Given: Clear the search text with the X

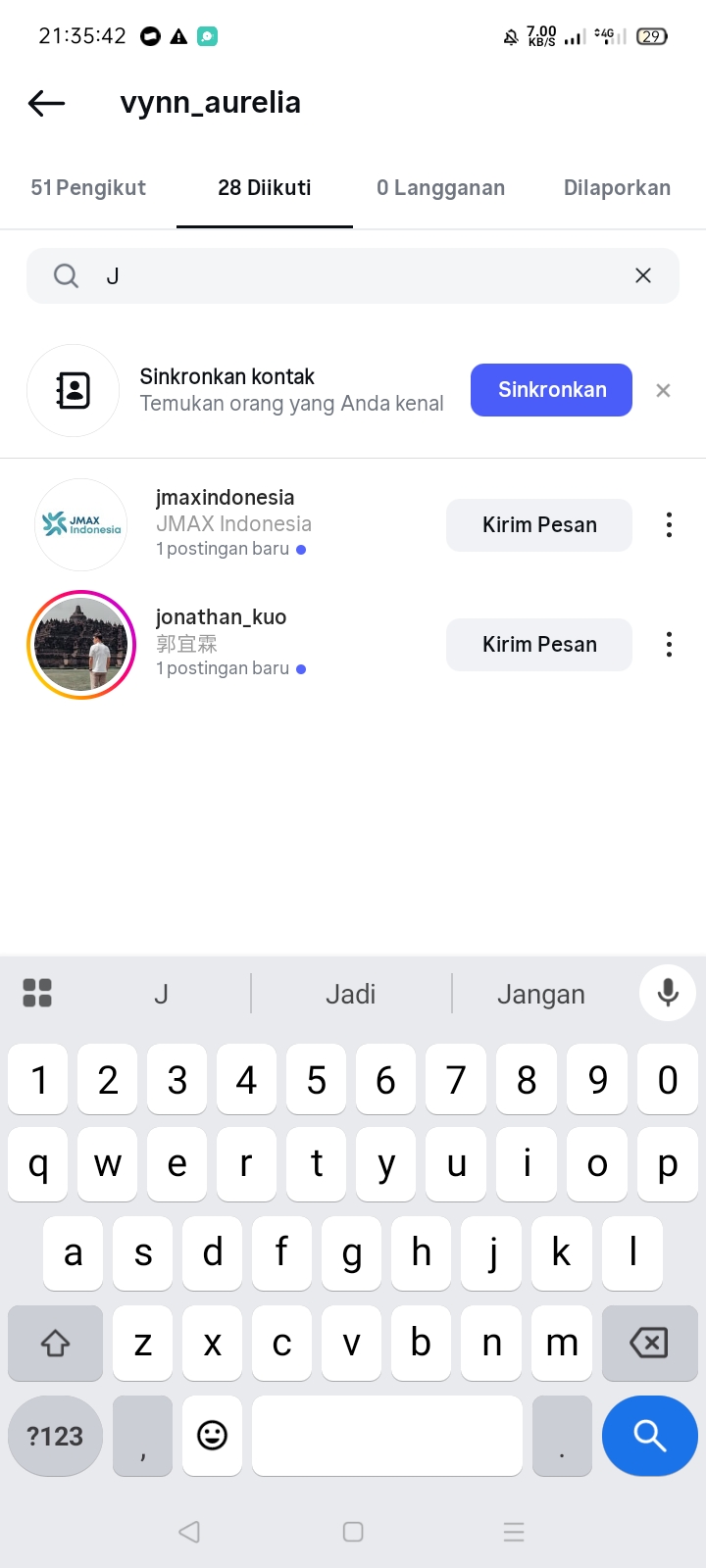Looking at the screenshot, I should [x=643, y=276].
